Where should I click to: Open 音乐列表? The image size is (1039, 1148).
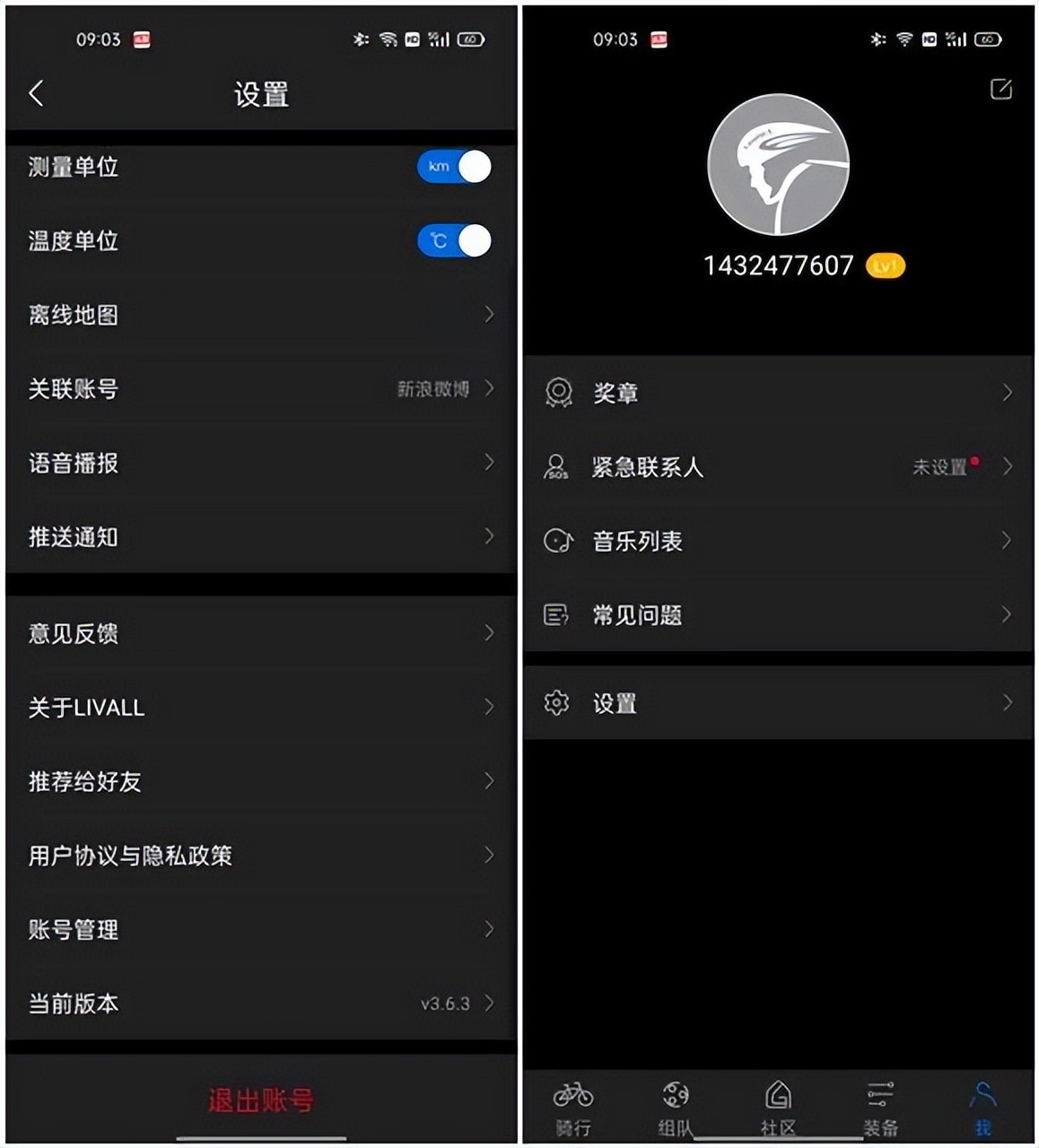[777, 541]
